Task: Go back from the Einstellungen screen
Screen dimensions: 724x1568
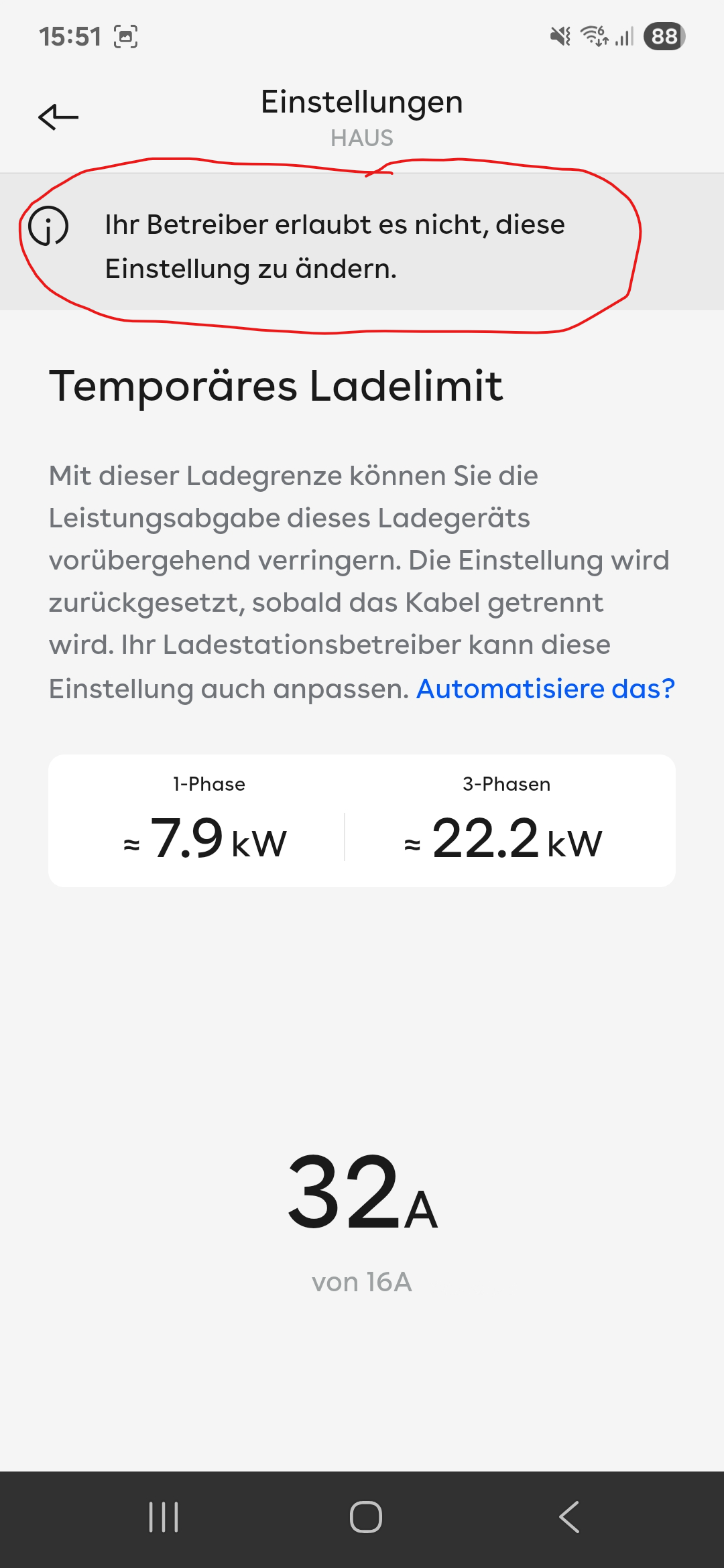Action: pyautogui.click(x=58, y=117)
